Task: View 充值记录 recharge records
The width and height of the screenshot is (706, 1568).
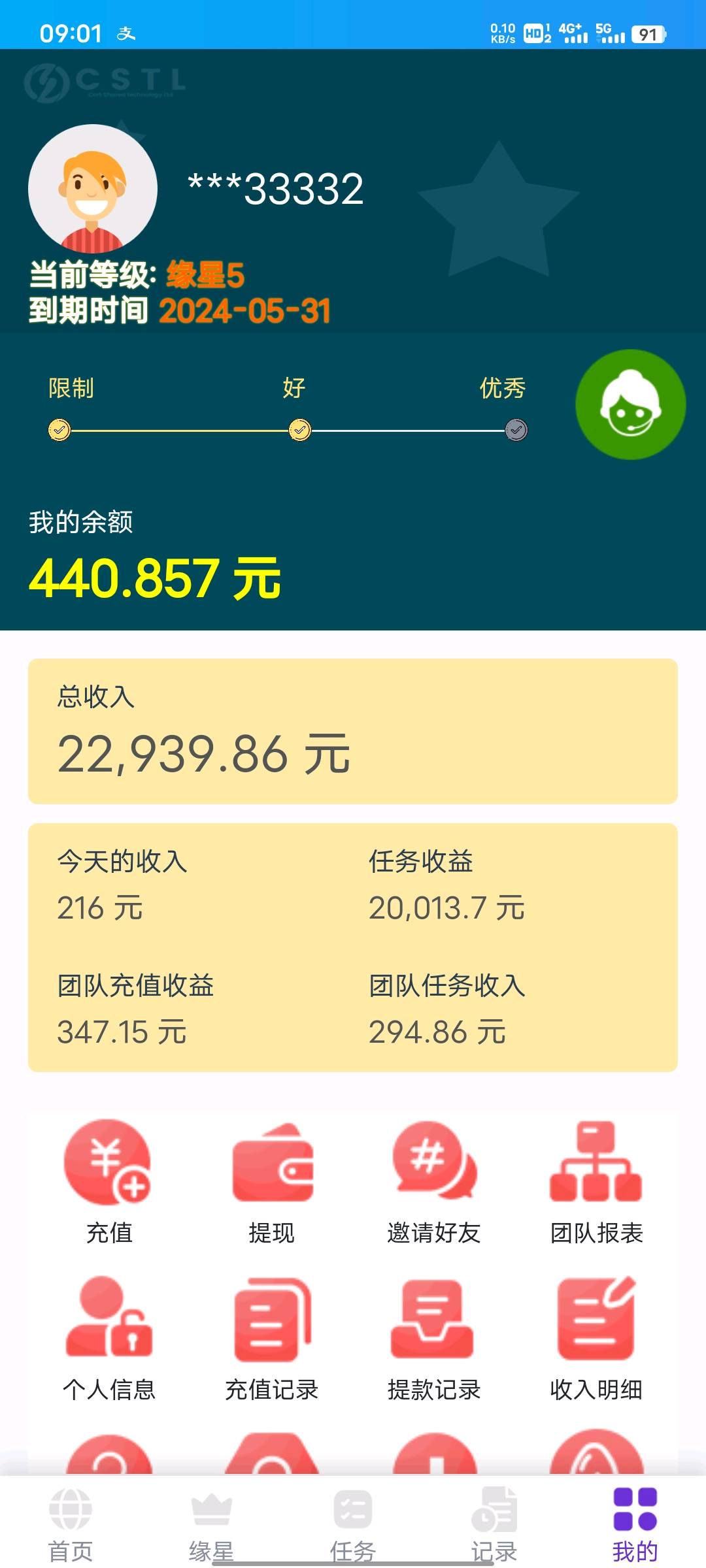Action: pos(272,1338)
